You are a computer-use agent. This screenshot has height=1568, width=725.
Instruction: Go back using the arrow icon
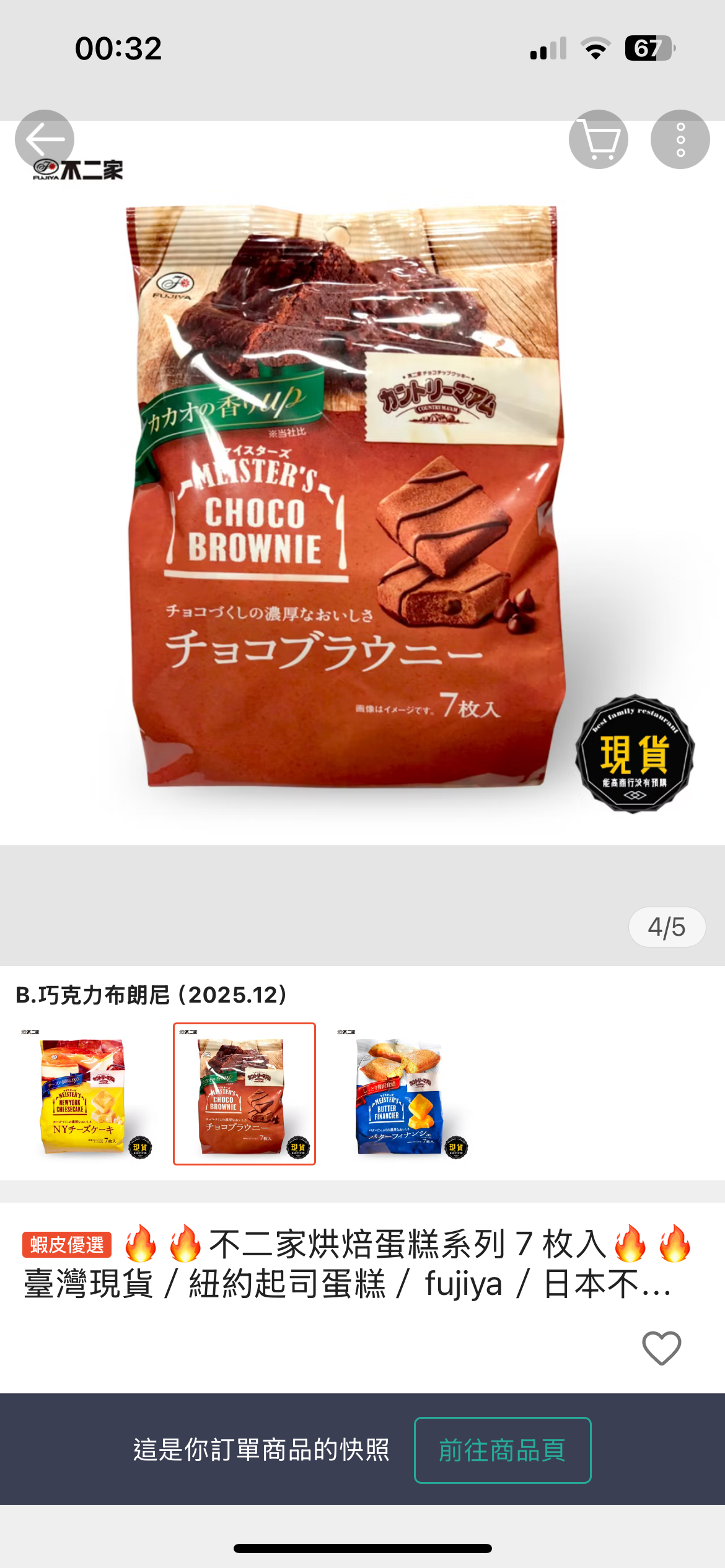click(x=45, y=139)
